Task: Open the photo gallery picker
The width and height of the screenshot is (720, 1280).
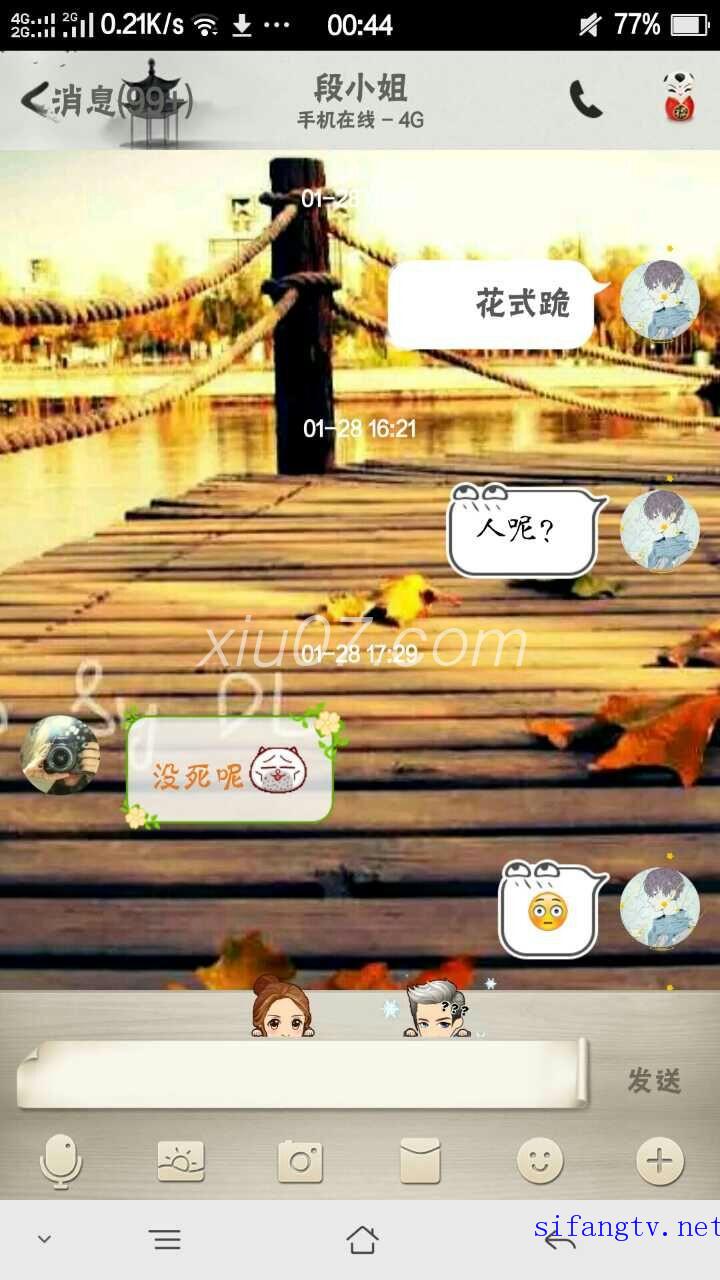Action: 181,1161
